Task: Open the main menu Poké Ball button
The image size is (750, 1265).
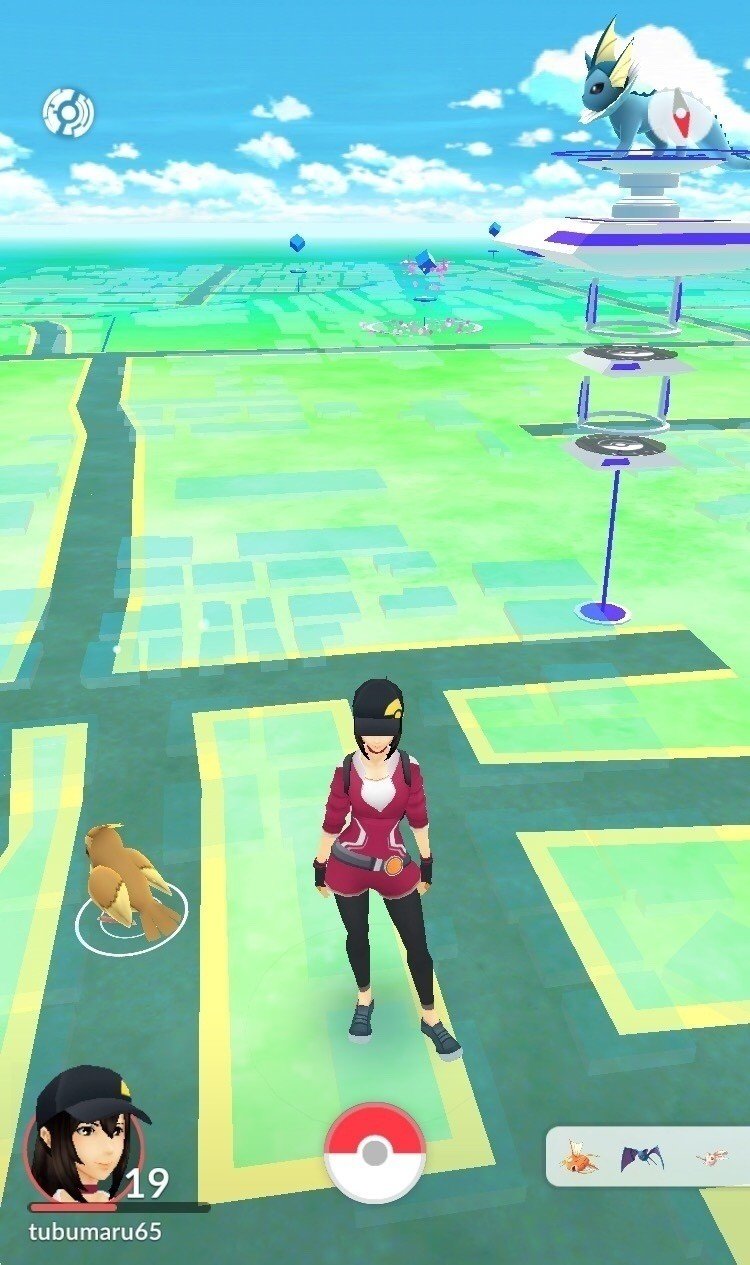Action: [375, 1153]
